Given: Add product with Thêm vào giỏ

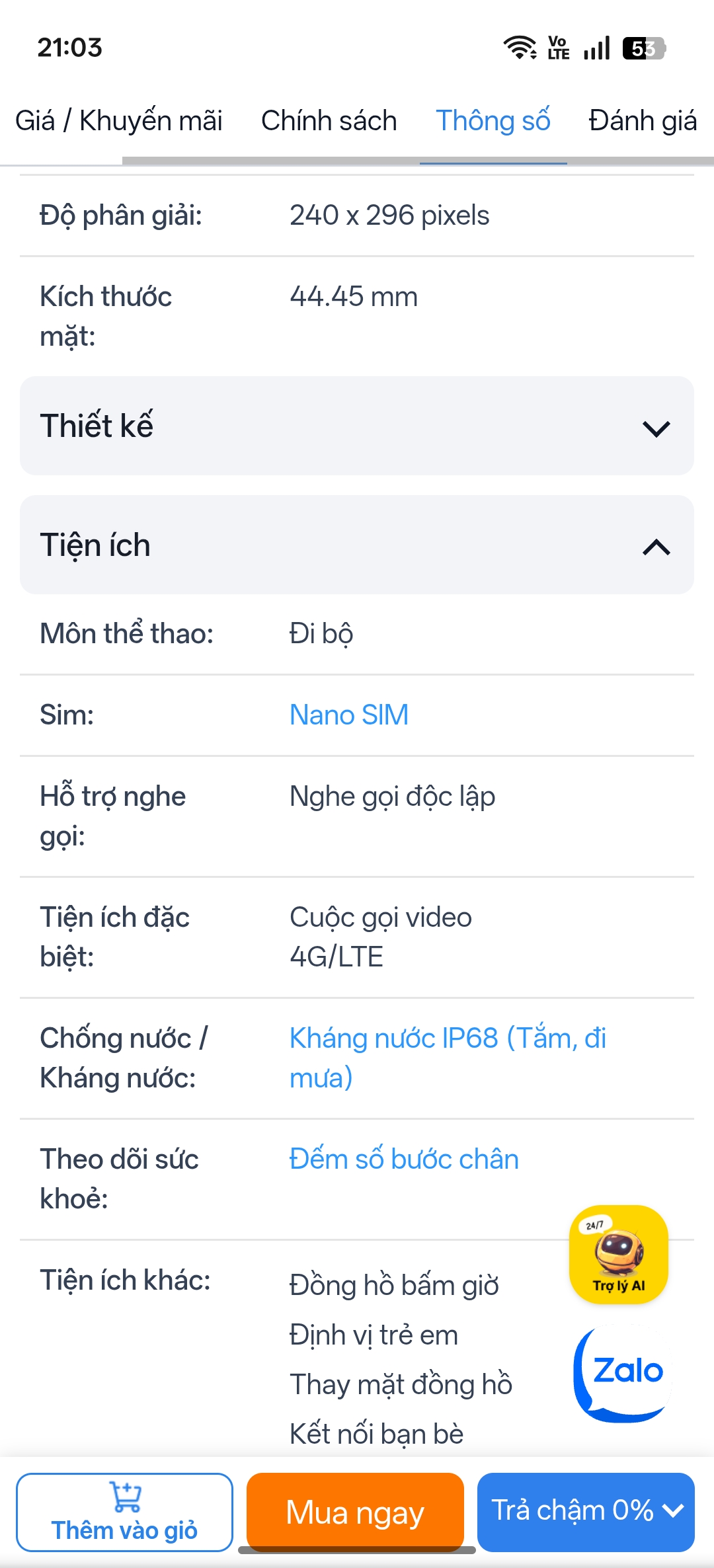Looking at the screenshot, I should [x=124, y=1512].
